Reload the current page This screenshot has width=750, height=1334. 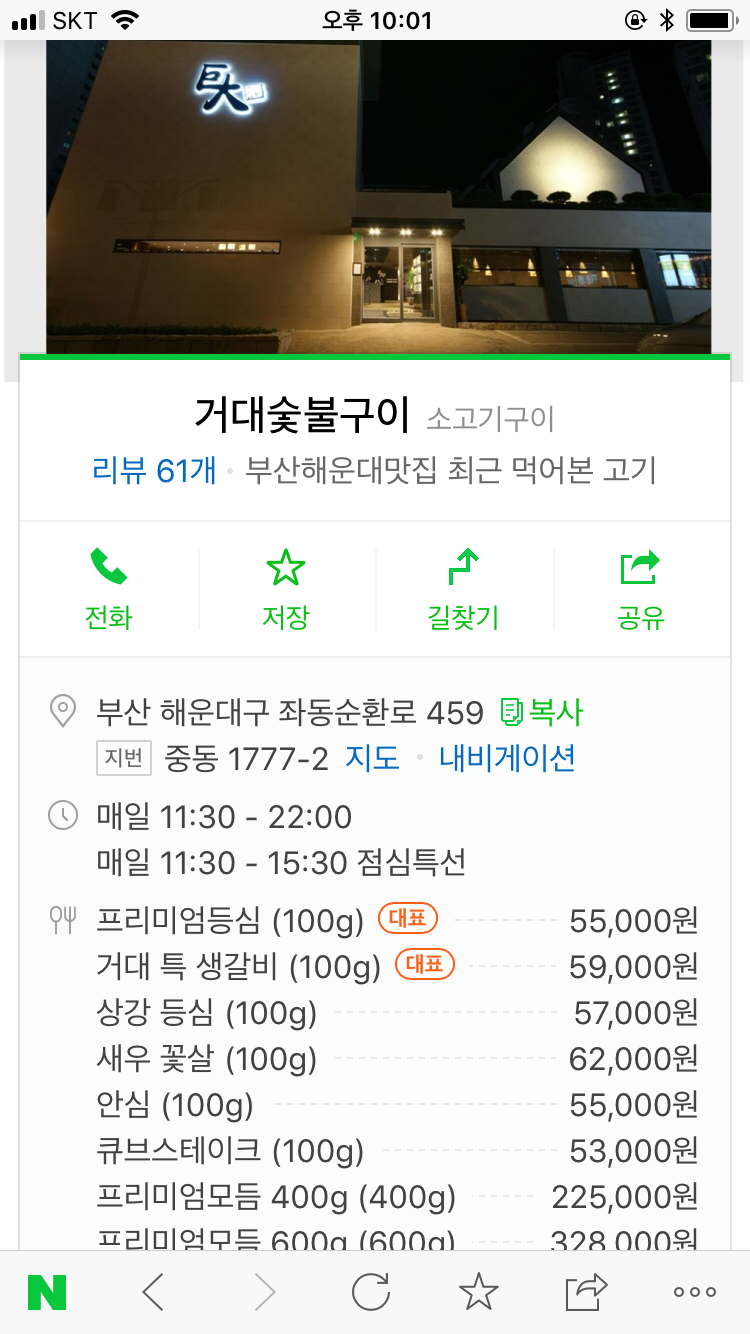pyautogui.click(x=371, y=1292)
